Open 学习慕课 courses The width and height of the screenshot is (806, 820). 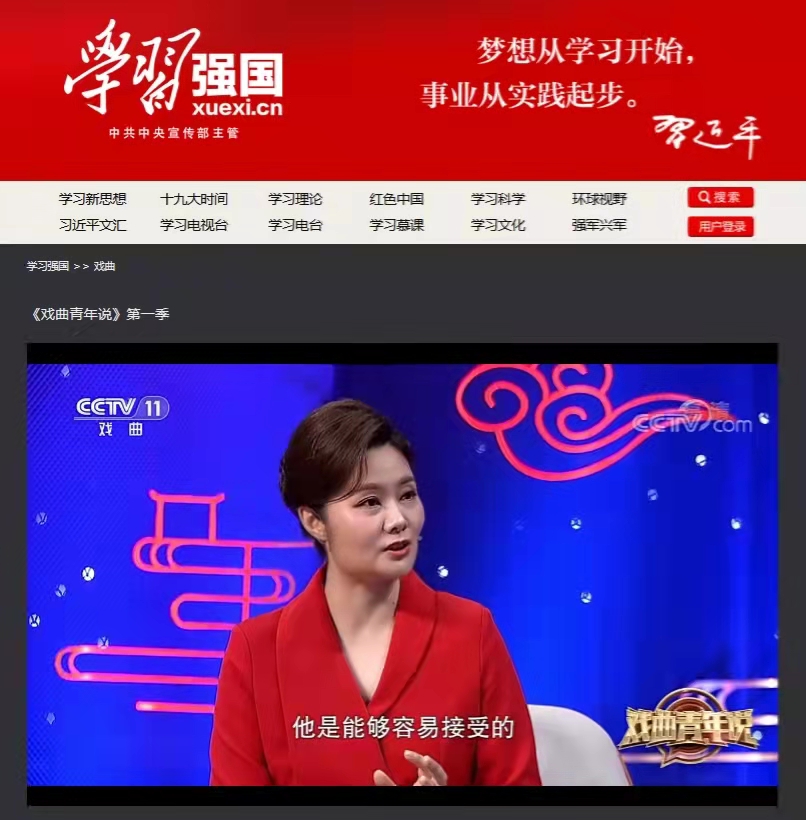pos(396,225)
